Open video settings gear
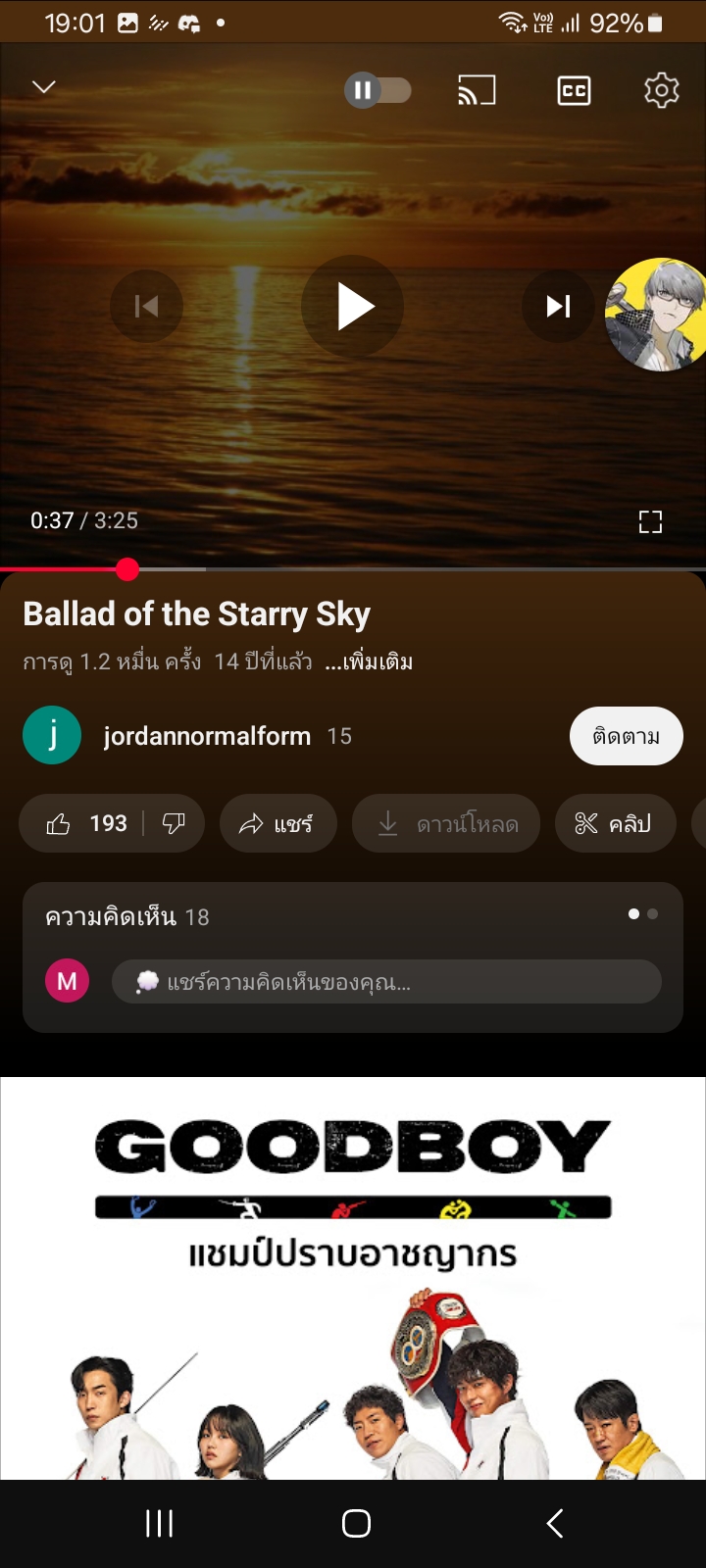706x1568 pixels. (x=661, y=90)
